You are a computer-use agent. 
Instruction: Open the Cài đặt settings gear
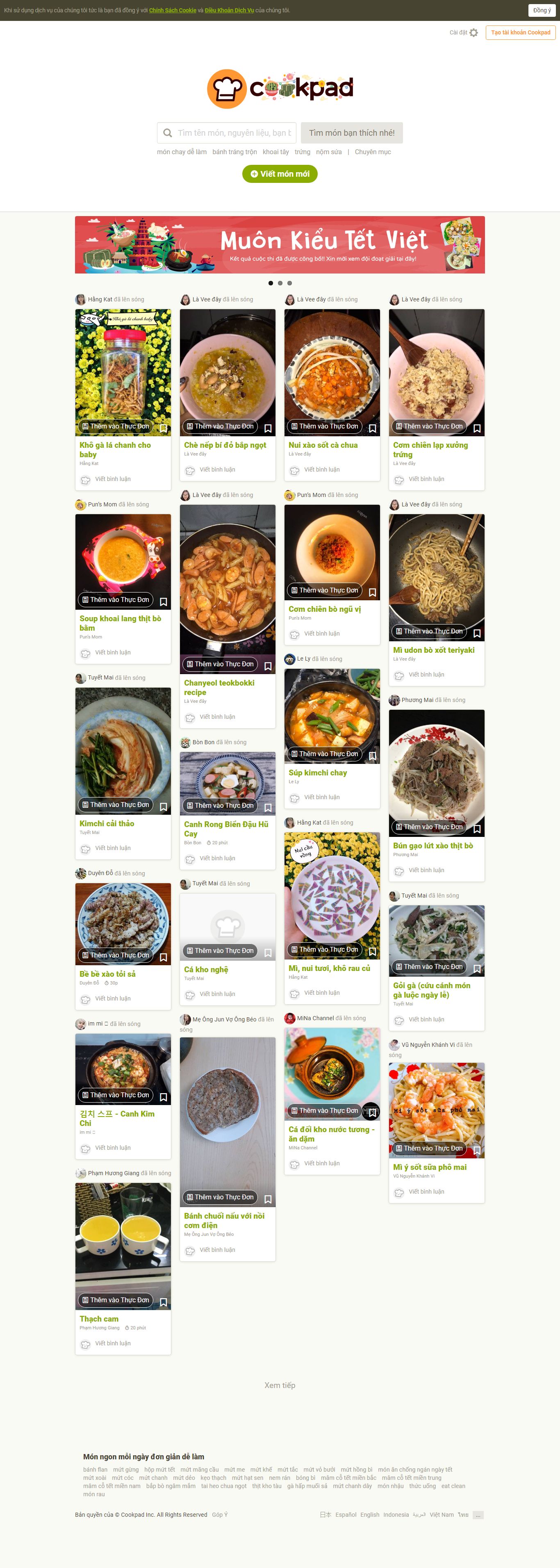[473, 33]
